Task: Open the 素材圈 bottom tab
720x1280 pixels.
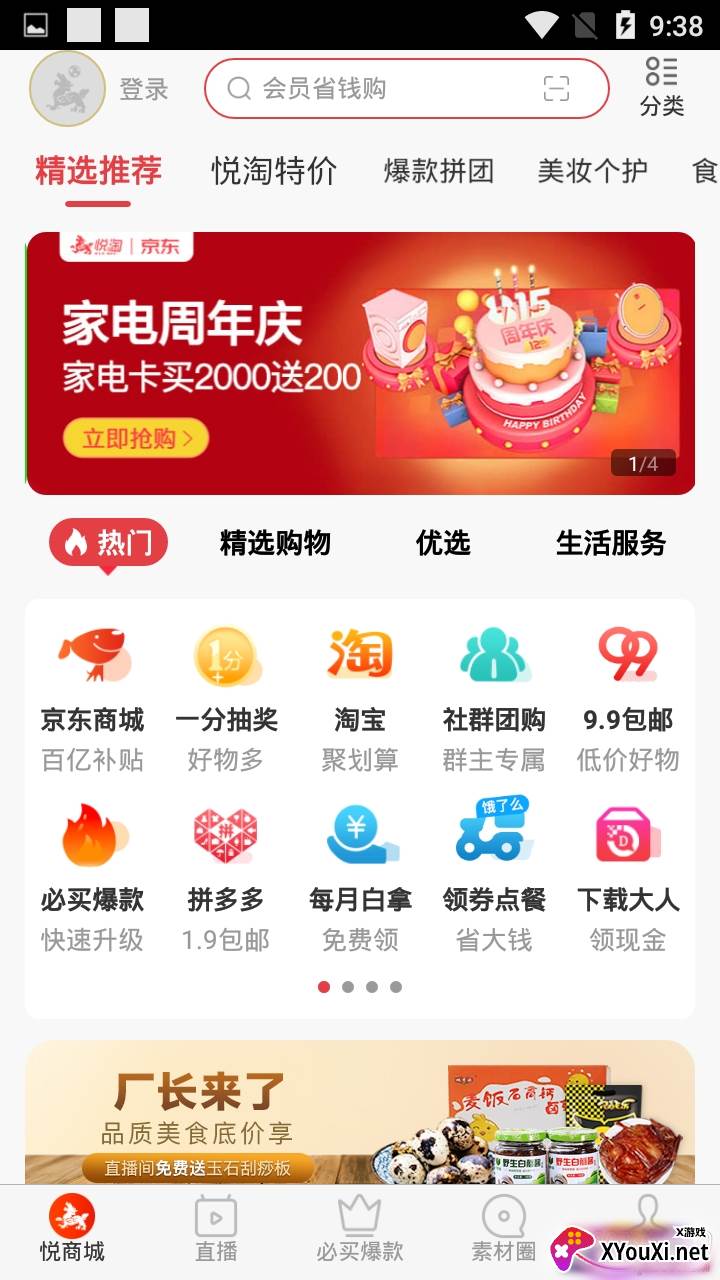Action: click(504, 1229)
